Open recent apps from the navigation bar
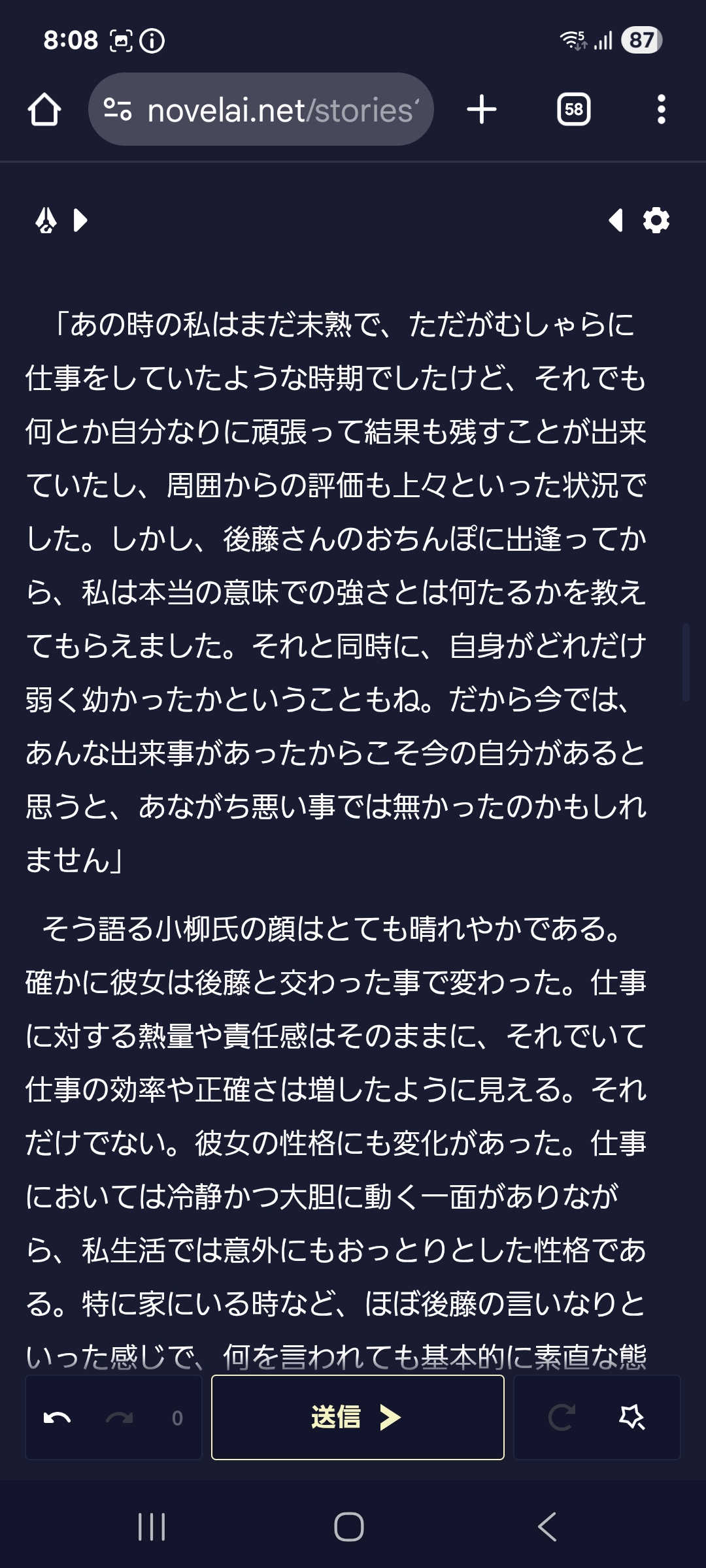 click(x=152, y=1527)
